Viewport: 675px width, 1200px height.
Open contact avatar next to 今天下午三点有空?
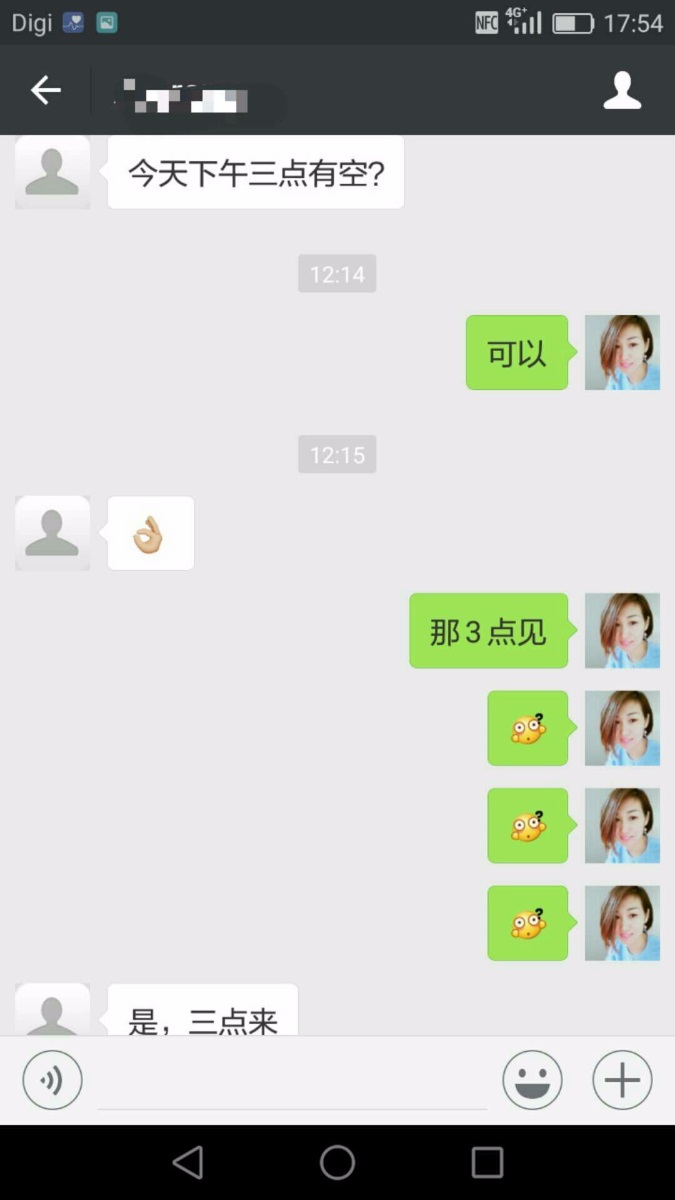(52, 173)
